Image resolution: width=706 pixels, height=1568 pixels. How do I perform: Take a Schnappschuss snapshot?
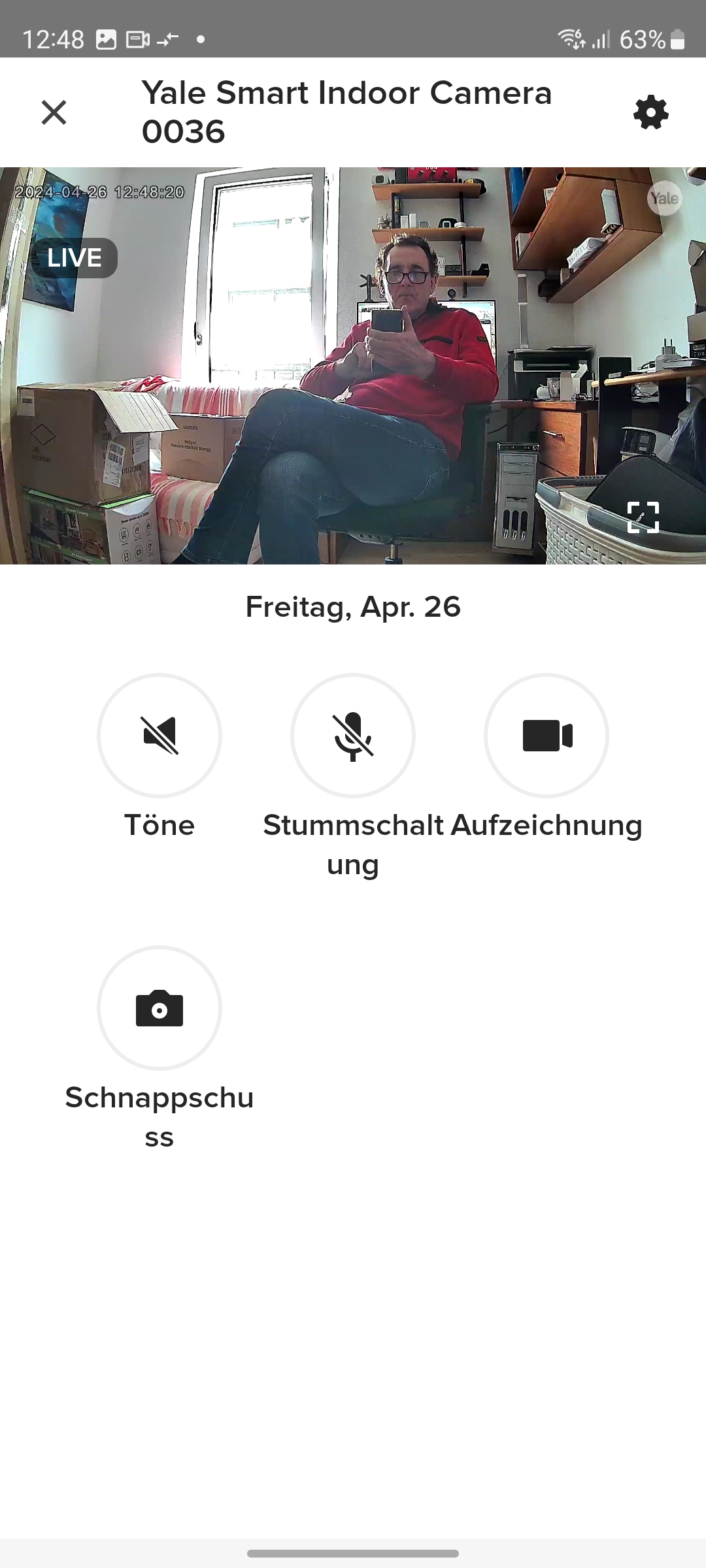coord(160,1008)
